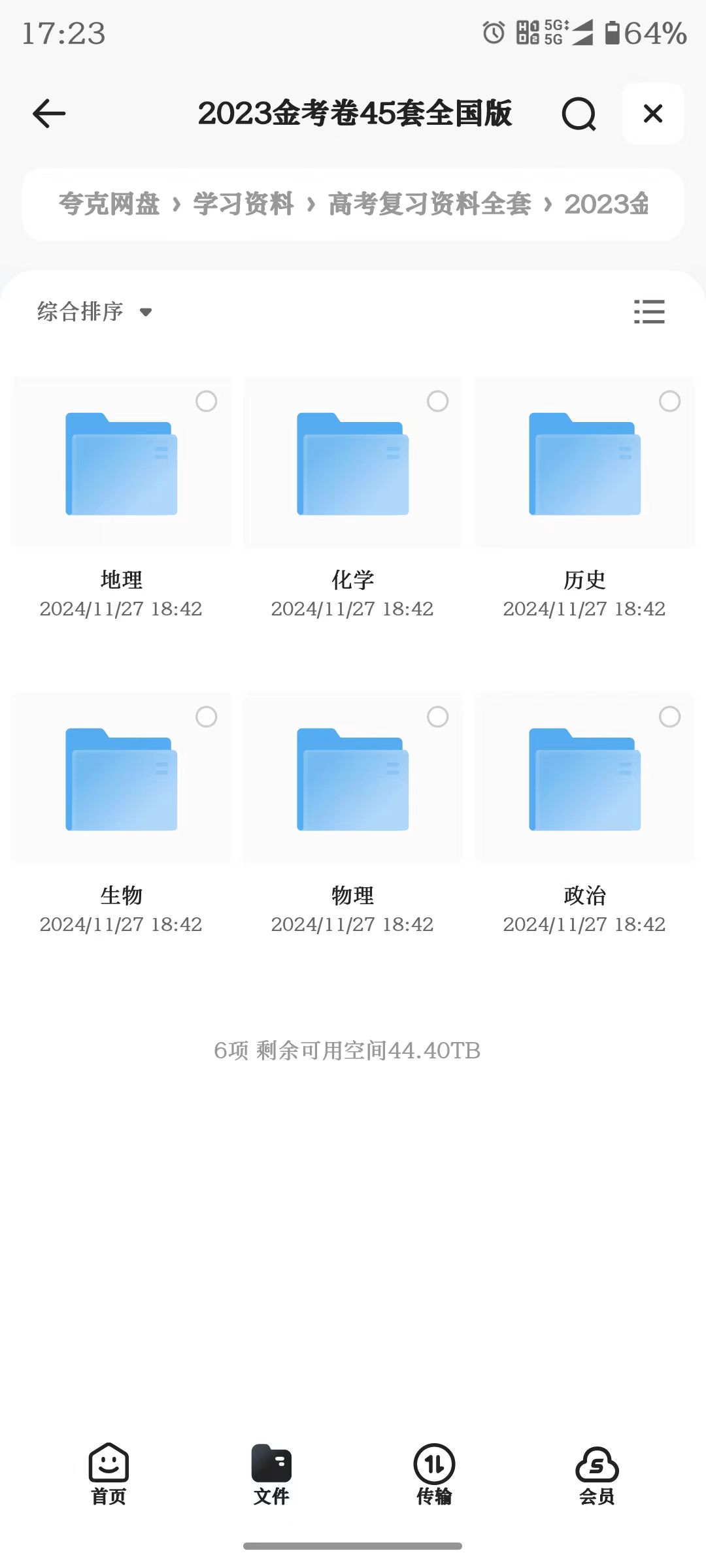Jump to 夸克网盘 in the breadcrumb
Screen dimensions: 706x1568
point(109,204)
